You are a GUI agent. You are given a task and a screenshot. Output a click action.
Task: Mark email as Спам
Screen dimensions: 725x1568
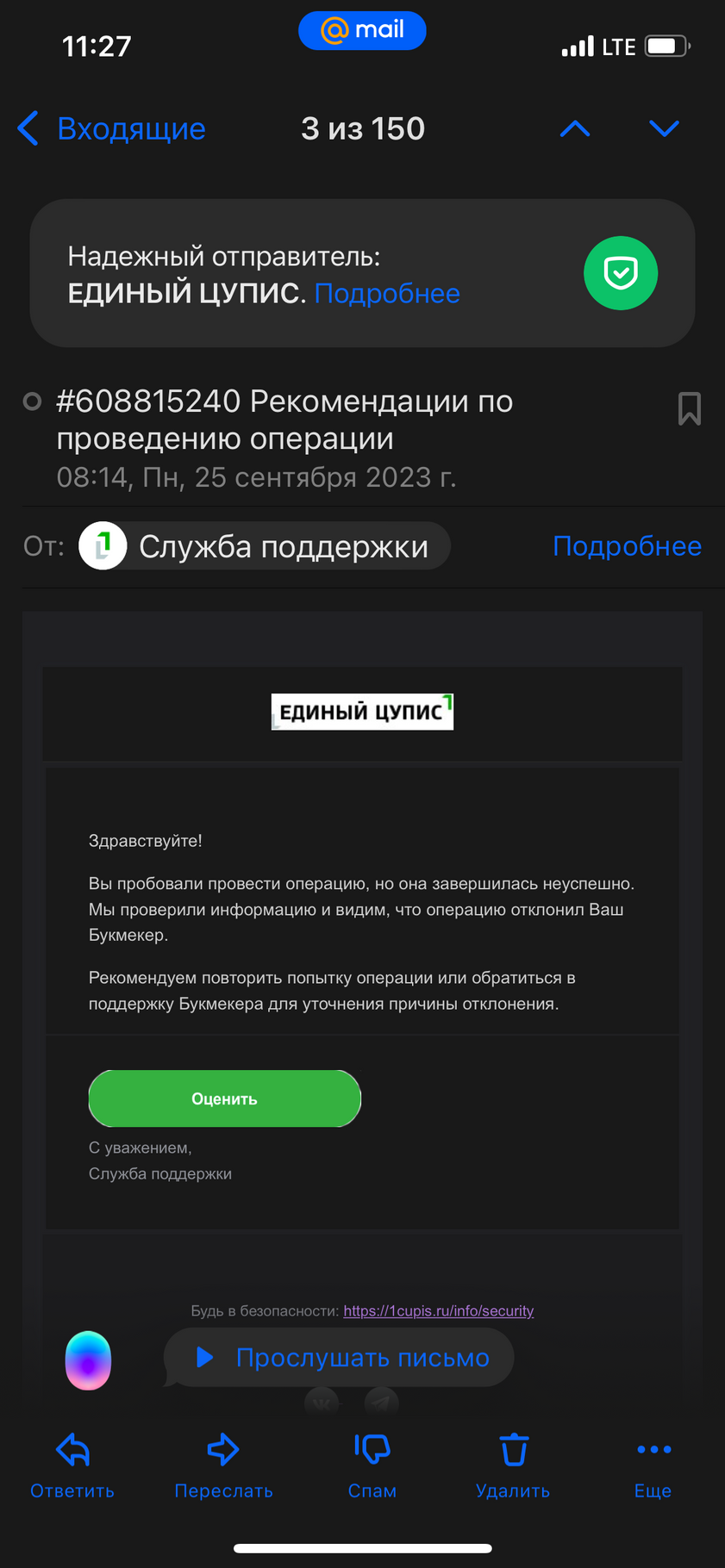[372, 1466]
